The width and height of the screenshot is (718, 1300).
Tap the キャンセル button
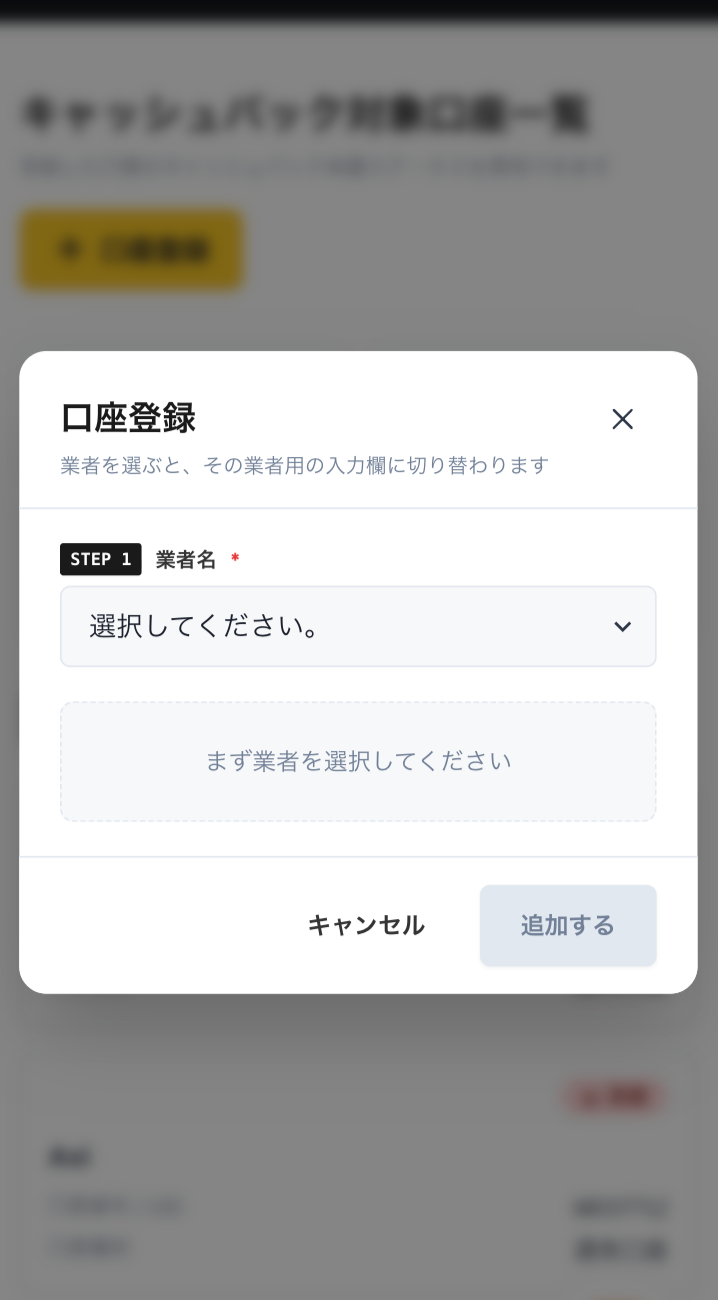click(x=366, y=925)
